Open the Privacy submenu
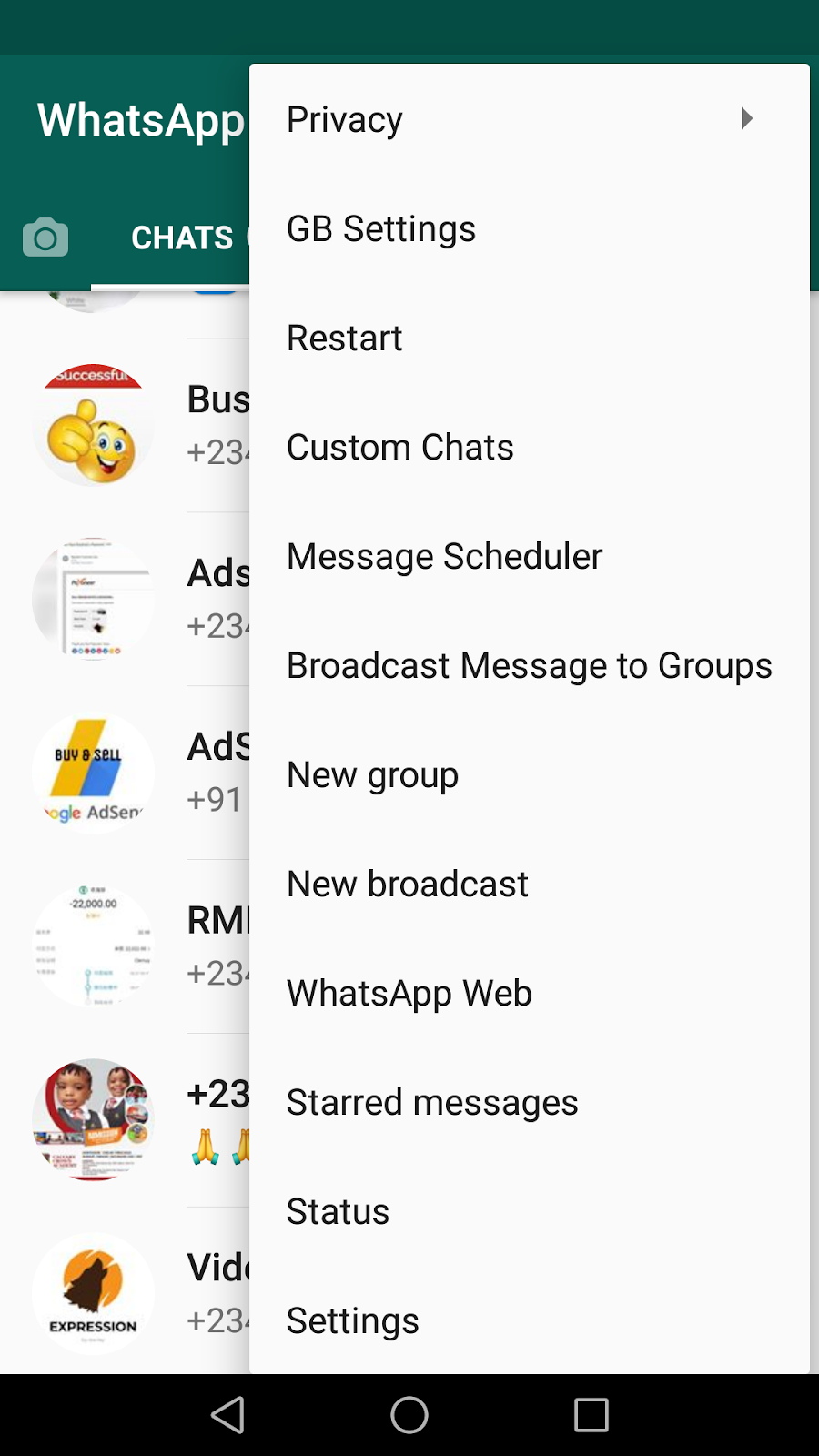Screen dimensions: 819x1456 pos(528,119)
